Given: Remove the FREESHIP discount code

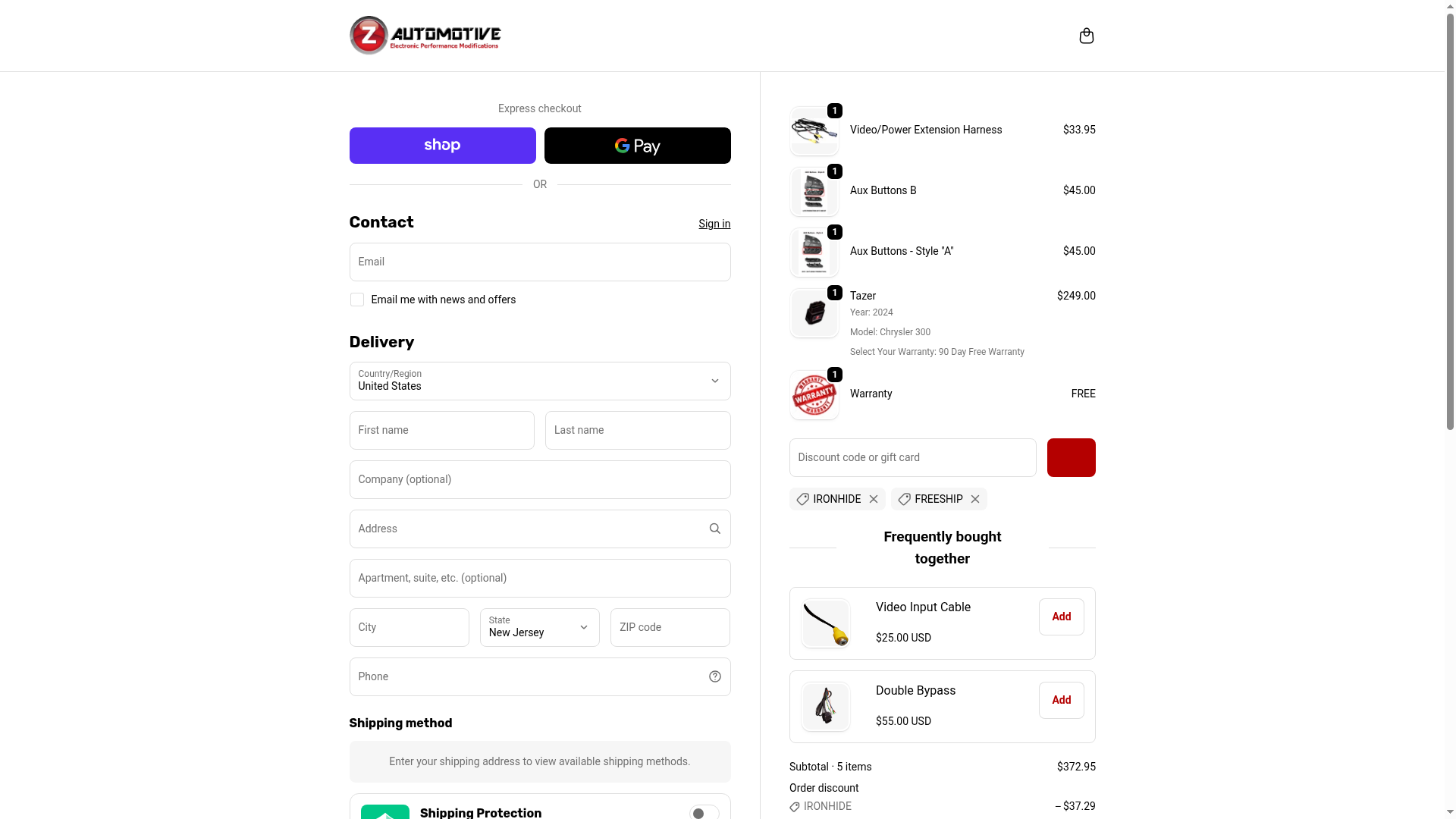Looking at the screenshot, I should point(975,499).
